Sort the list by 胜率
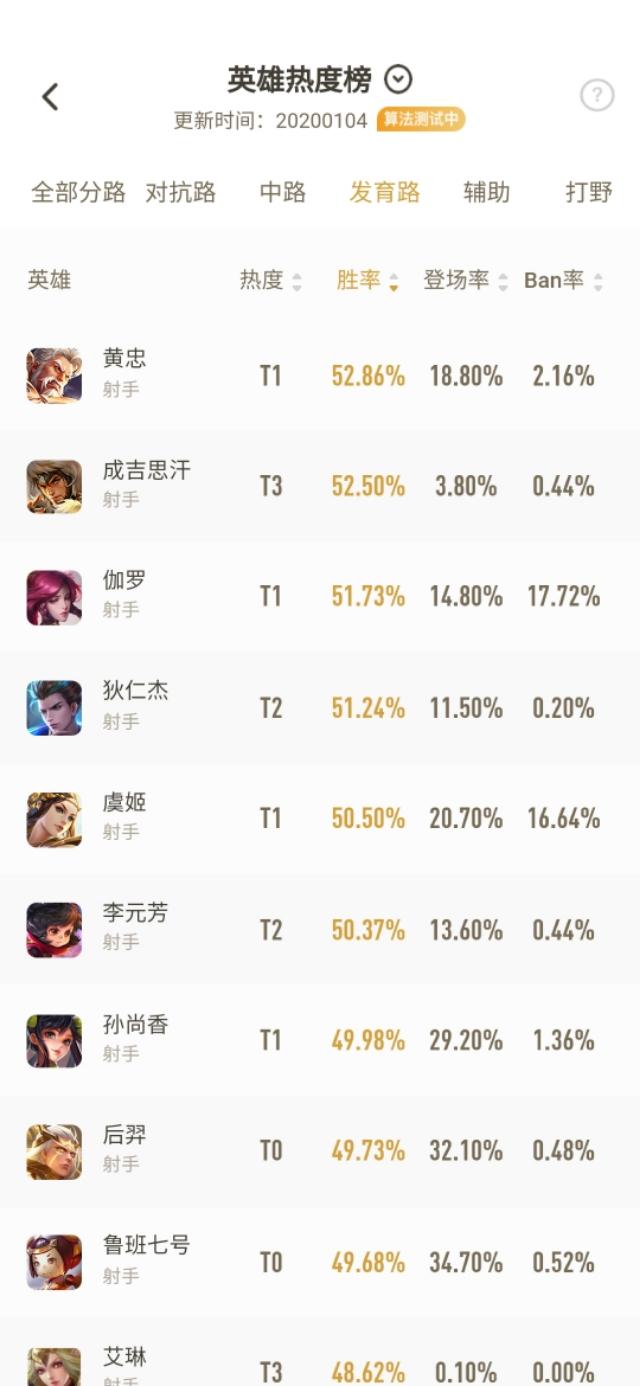Image resolution: width=640 pixels, height=1386 pixels. pyautogui.click(x=367, y=281)
